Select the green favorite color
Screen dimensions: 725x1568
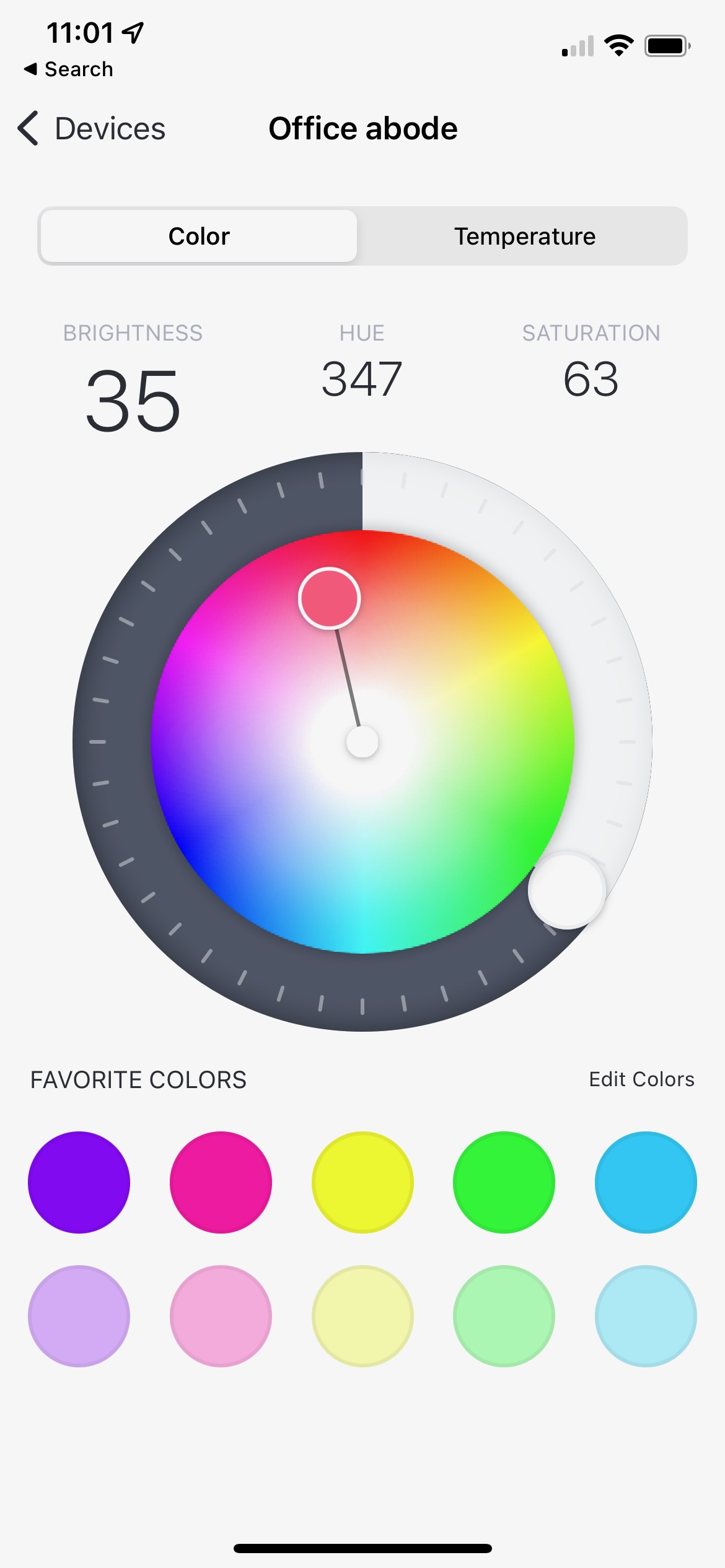click(504, 1182)
